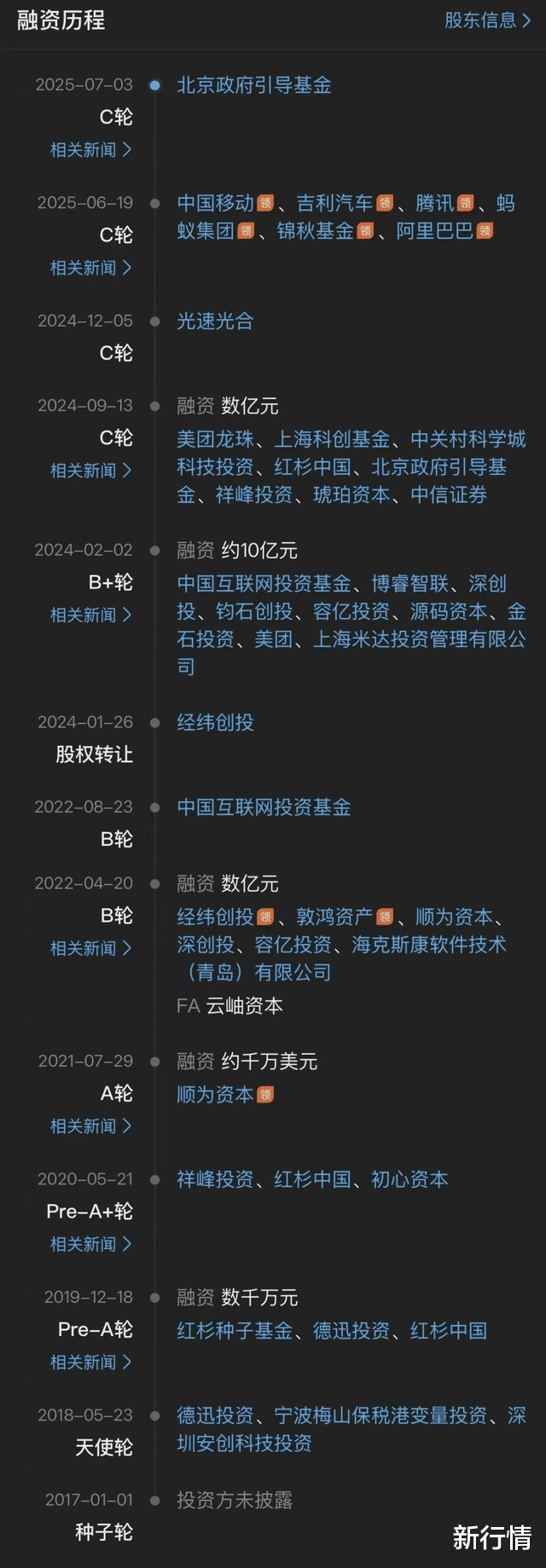
Task: Open investor 吉利汽车
Action: pos(334,203)
